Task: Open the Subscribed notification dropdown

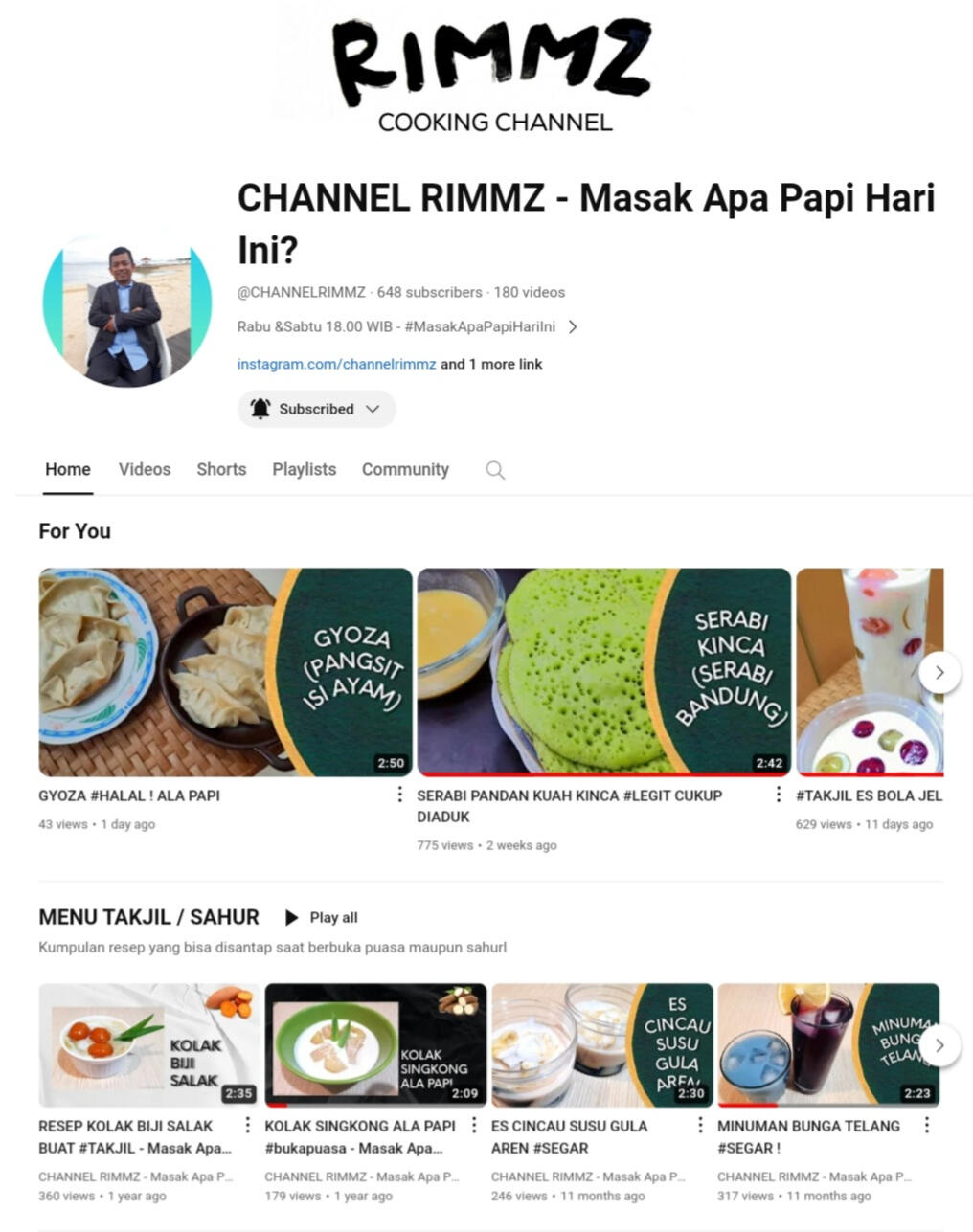Action: 316,409
